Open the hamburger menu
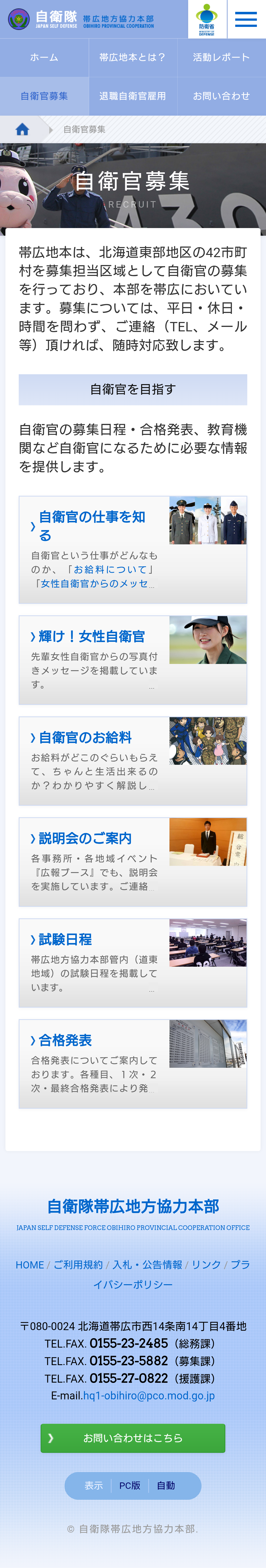 click(246, 19)
